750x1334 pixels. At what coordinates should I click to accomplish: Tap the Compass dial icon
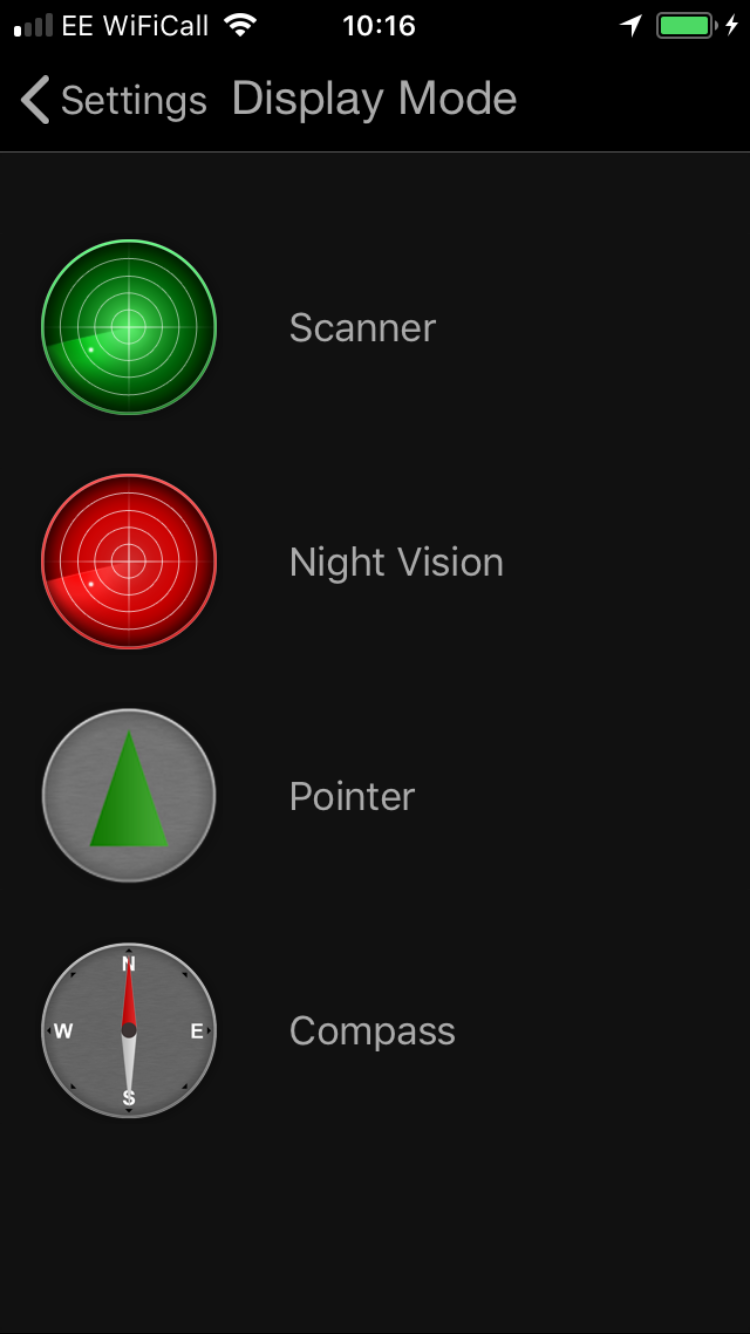click(128, 1030)
